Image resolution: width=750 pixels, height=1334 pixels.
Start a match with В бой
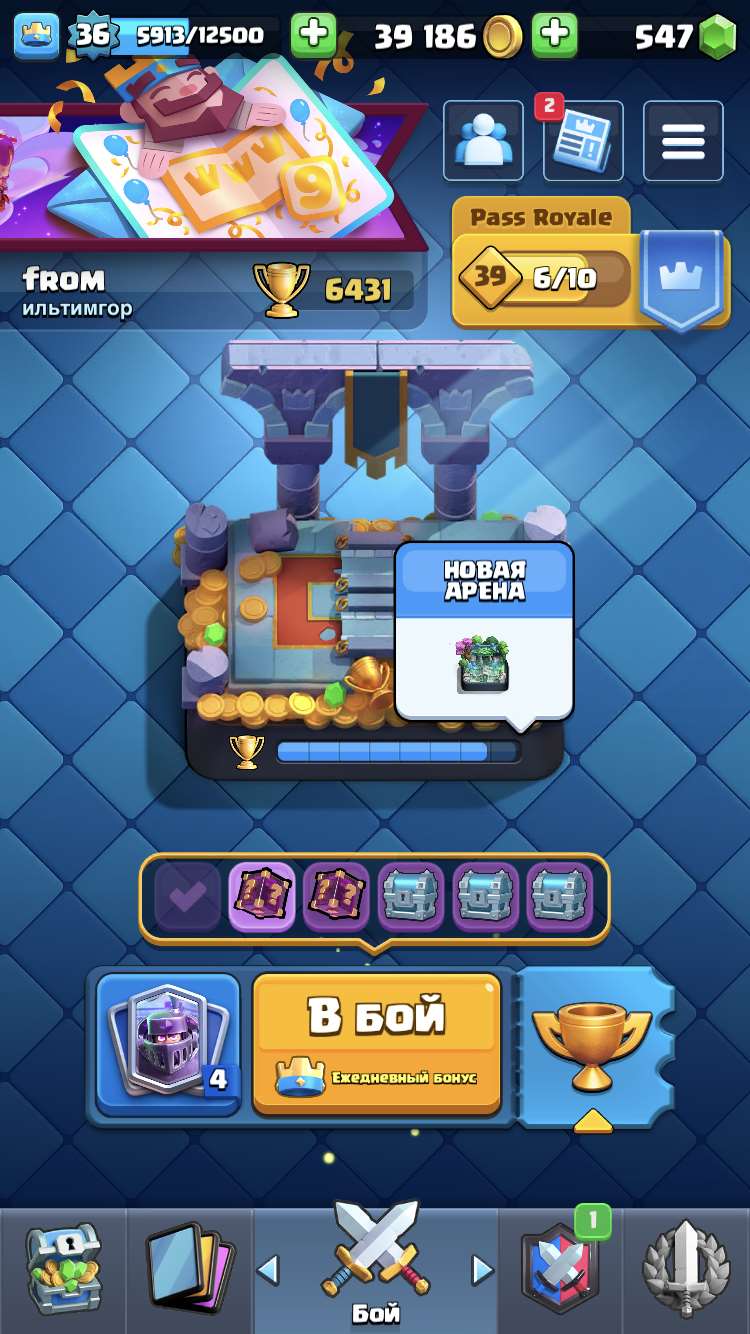[376, 1042]
